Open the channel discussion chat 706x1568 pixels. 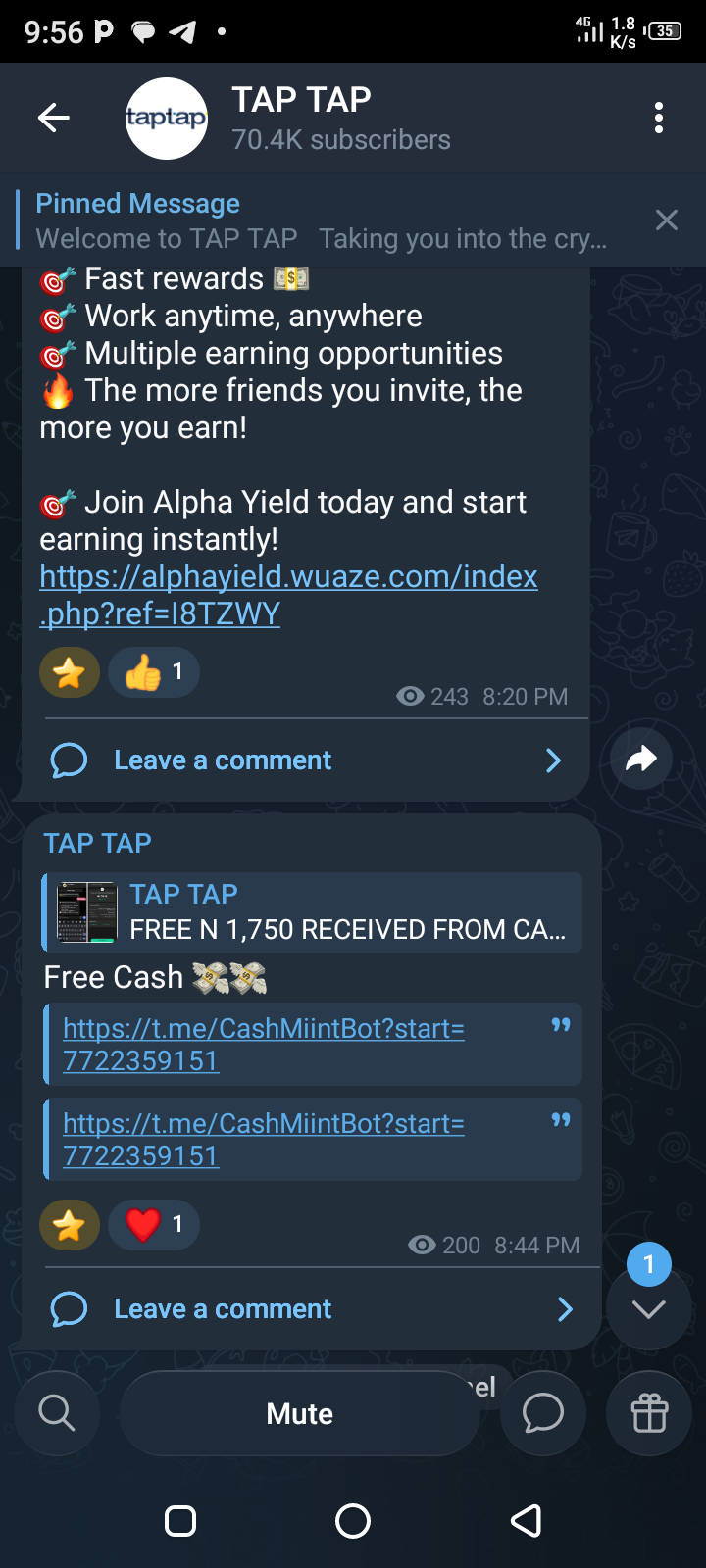pos(542,1413)
